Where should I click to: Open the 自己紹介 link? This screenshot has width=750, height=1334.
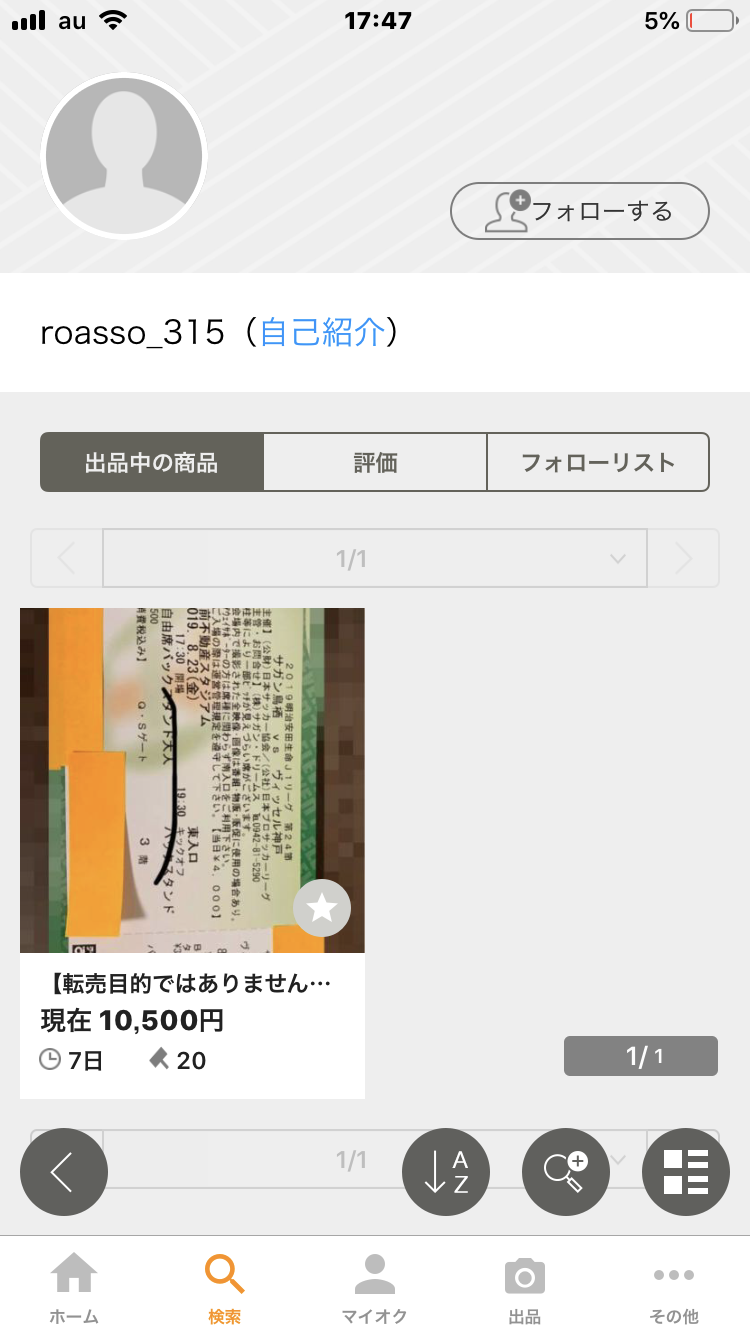point(322,332)
